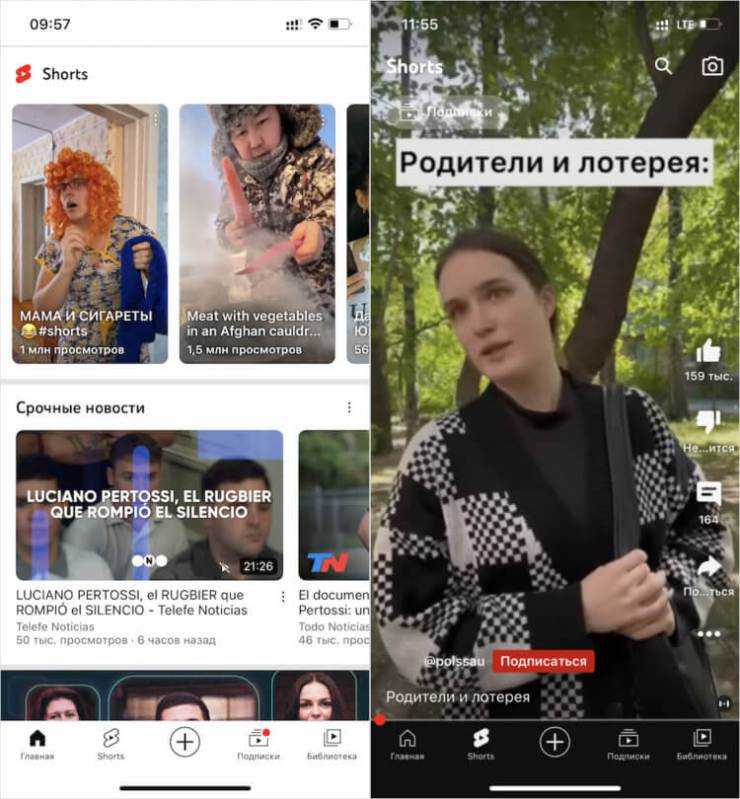Play the Luciano Pertossi Telefe Noticias video

point(149,505)
